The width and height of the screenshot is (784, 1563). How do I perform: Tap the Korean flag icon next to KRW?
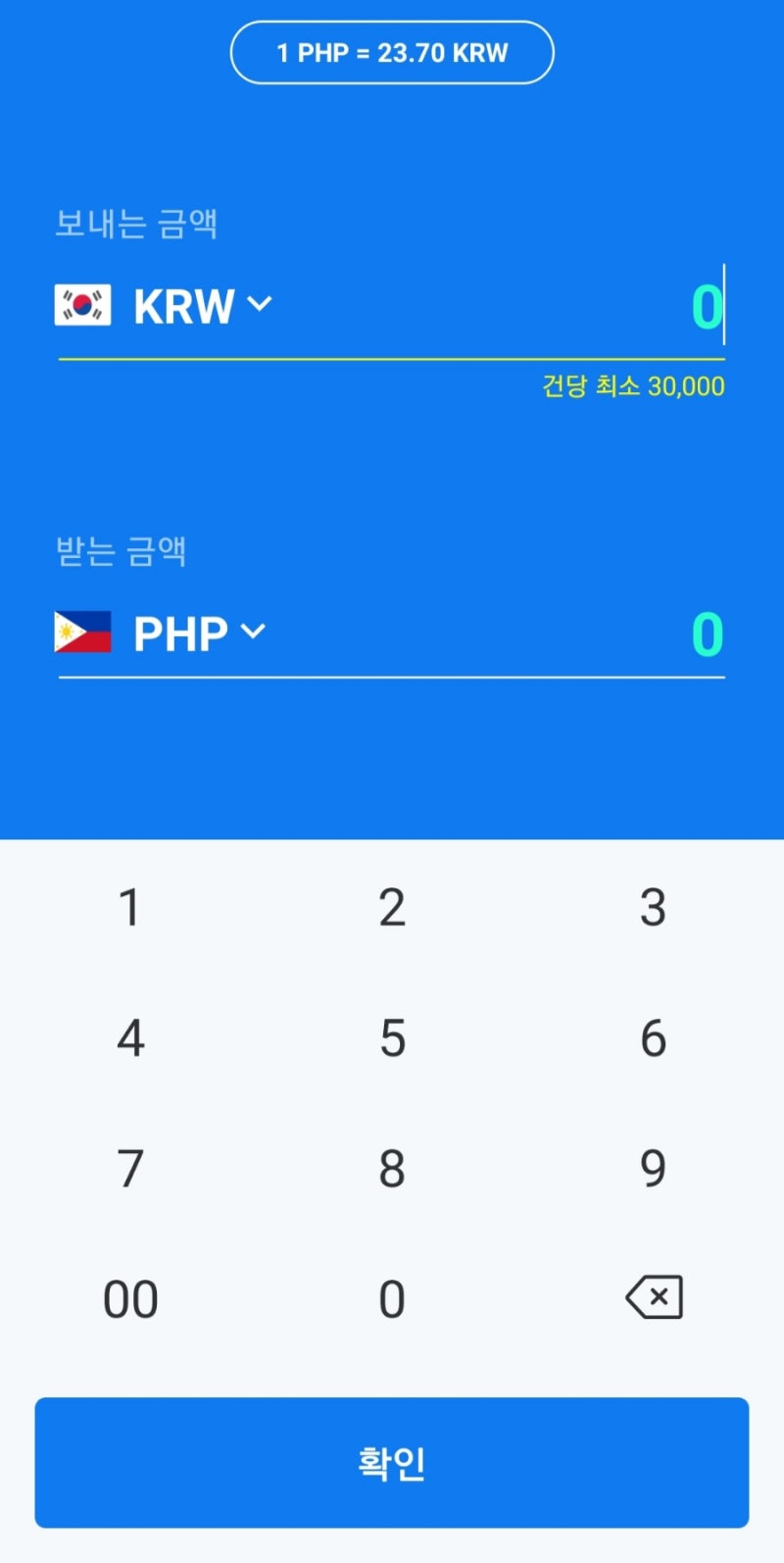pos(83,306)
